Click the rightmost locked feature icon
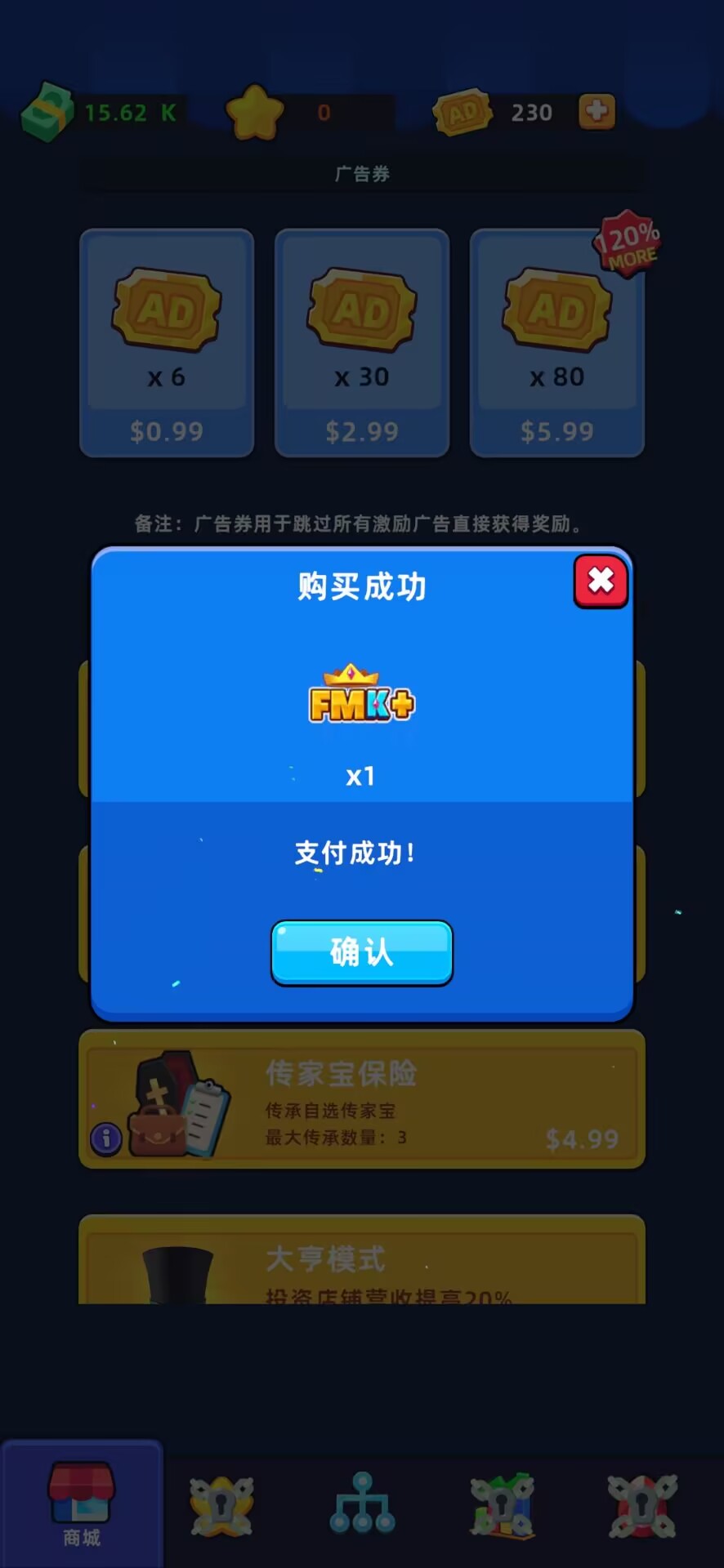 coord(645,1505)
